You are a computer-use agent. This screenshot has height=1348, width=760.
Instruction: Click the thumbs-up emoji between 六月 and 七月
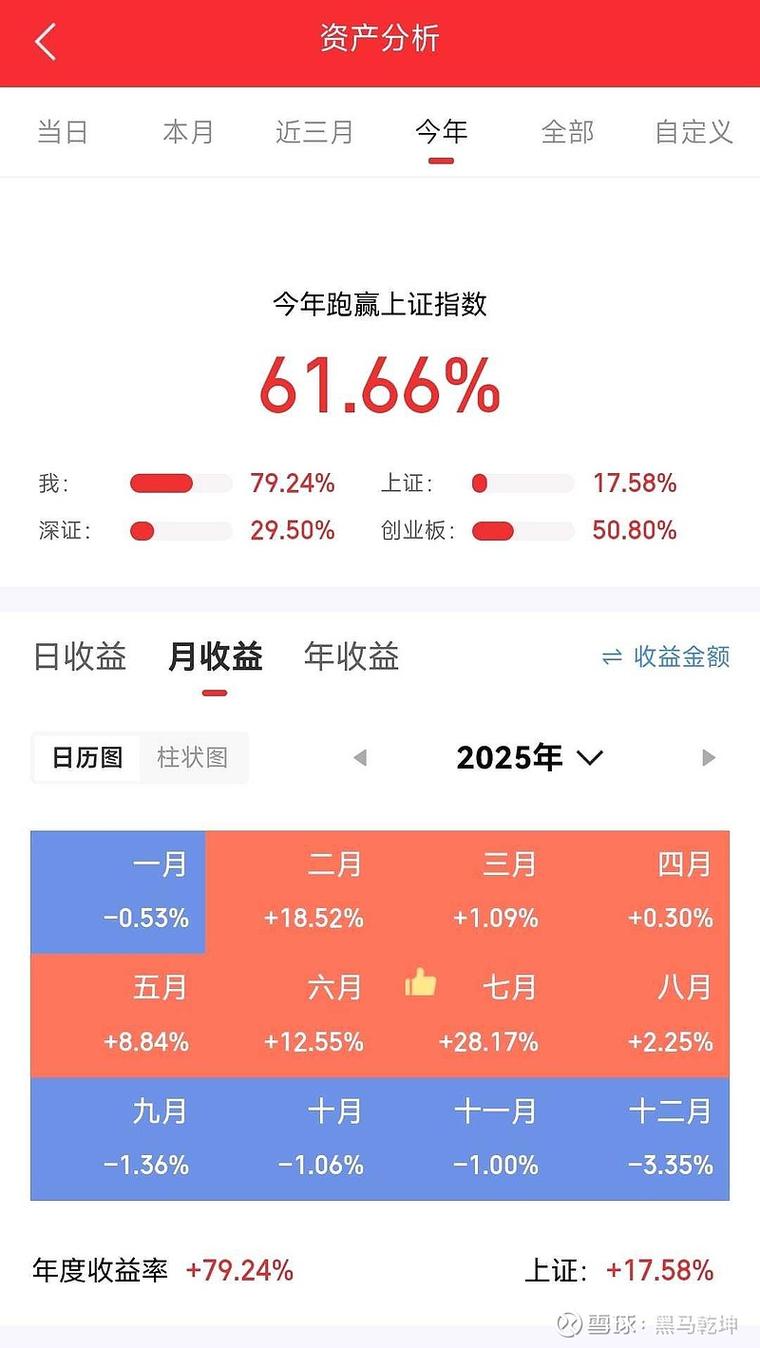[x=419, y=984]
